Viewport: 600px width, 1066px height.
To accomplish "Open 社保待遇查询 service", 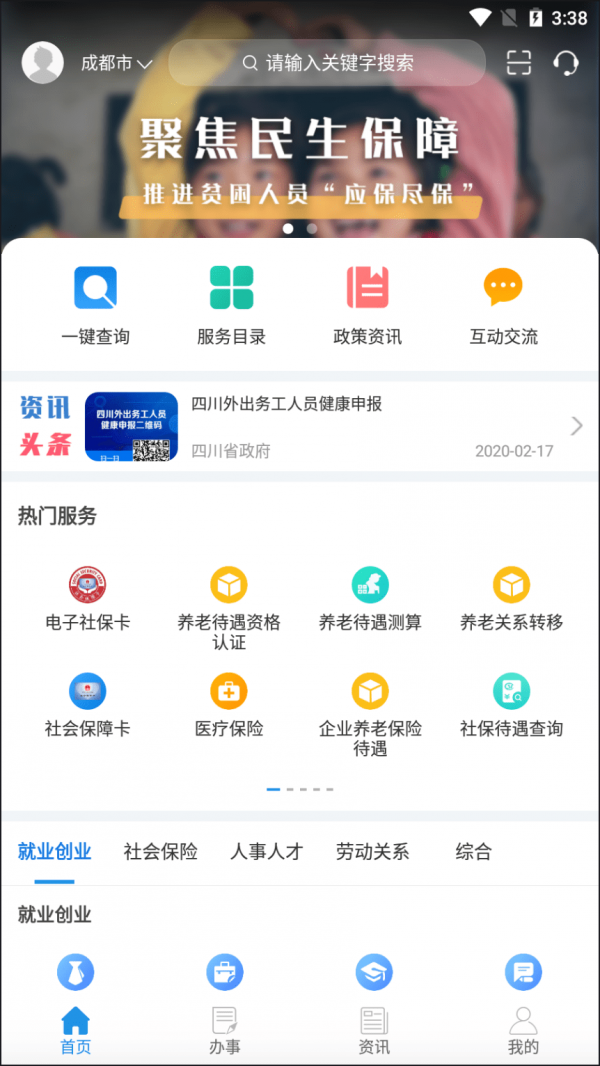I will 511,705.
